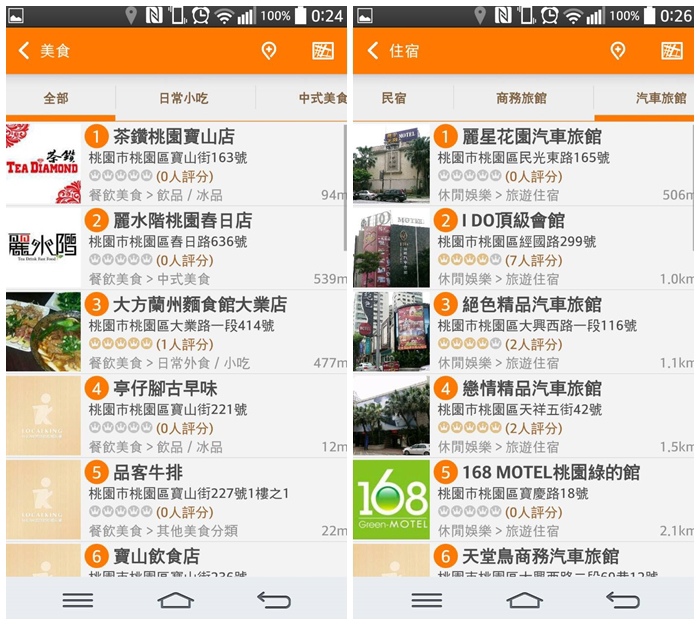The height and width of the screenshot is (625, 700).
Task: Switch to the 商務旅館 tab
Action: coord(522,99)
